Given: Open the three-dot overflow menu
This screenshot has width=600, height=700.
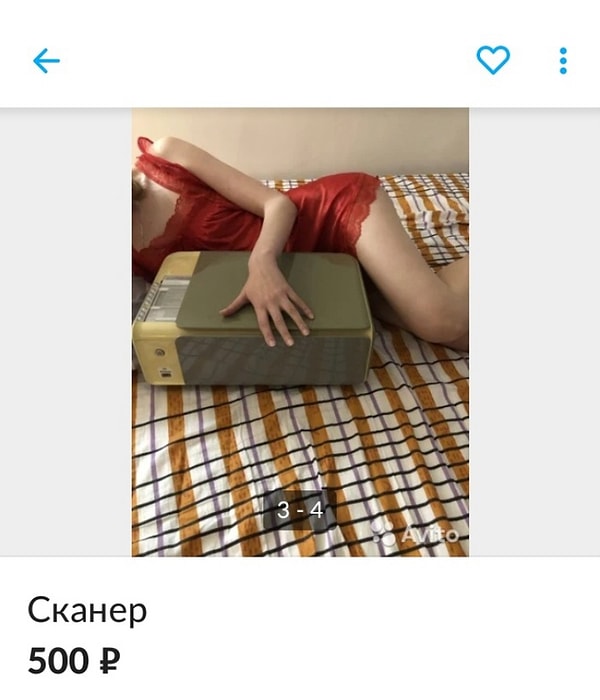Looking at the screenshot, I should 563,60.
